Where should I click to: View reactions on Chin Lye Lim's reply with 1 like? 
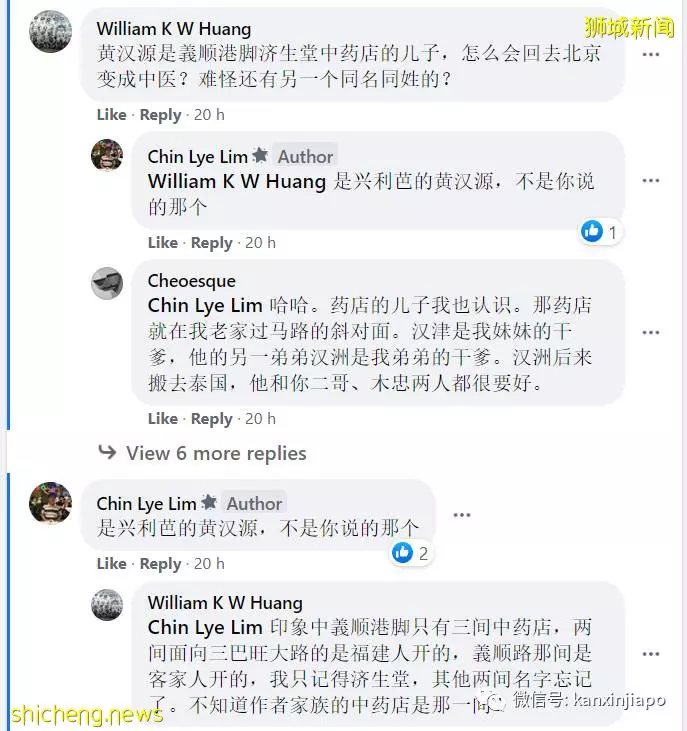[x=600, y=232]
